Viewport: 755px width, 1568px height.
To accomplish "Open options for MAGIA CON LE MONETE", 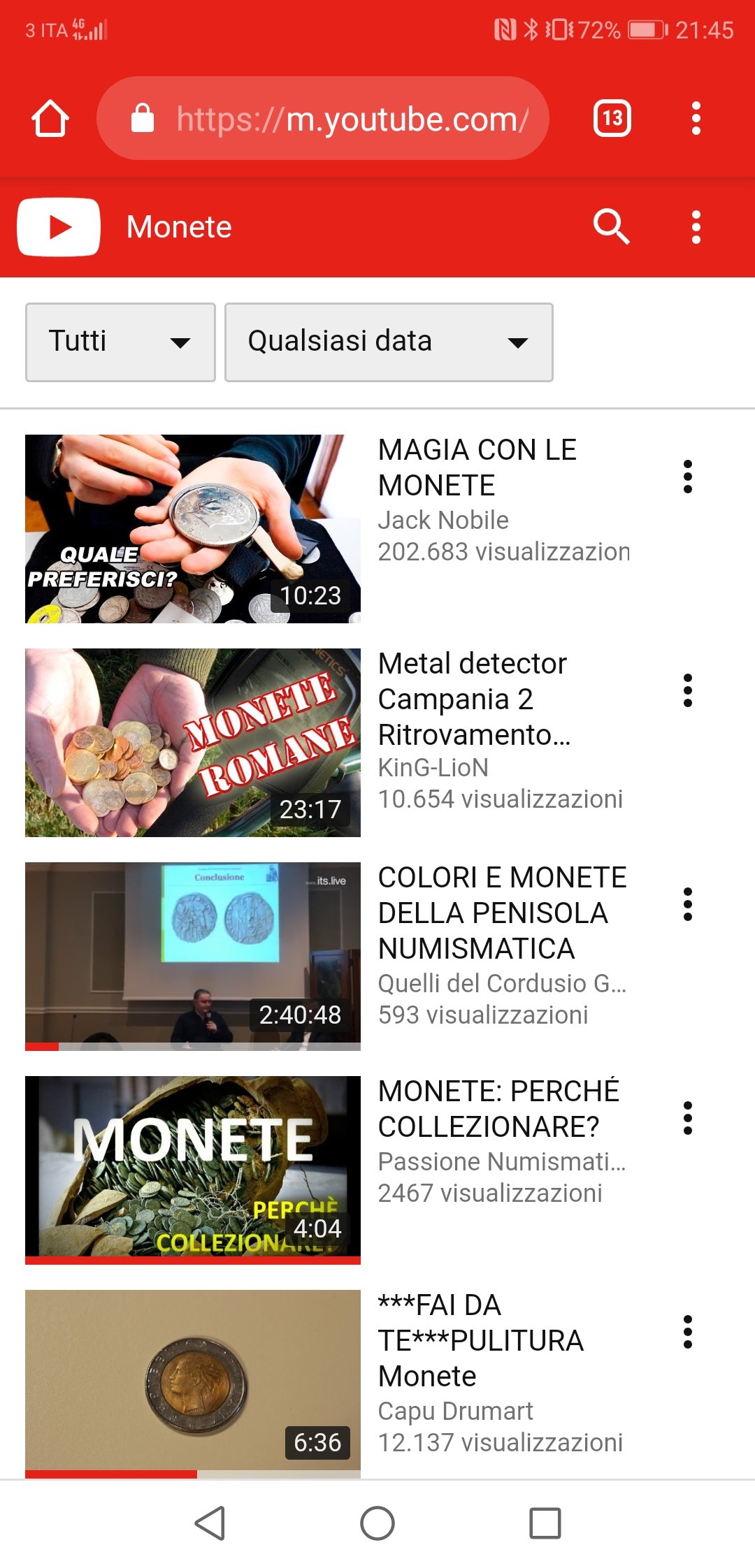I will point(688,477).
